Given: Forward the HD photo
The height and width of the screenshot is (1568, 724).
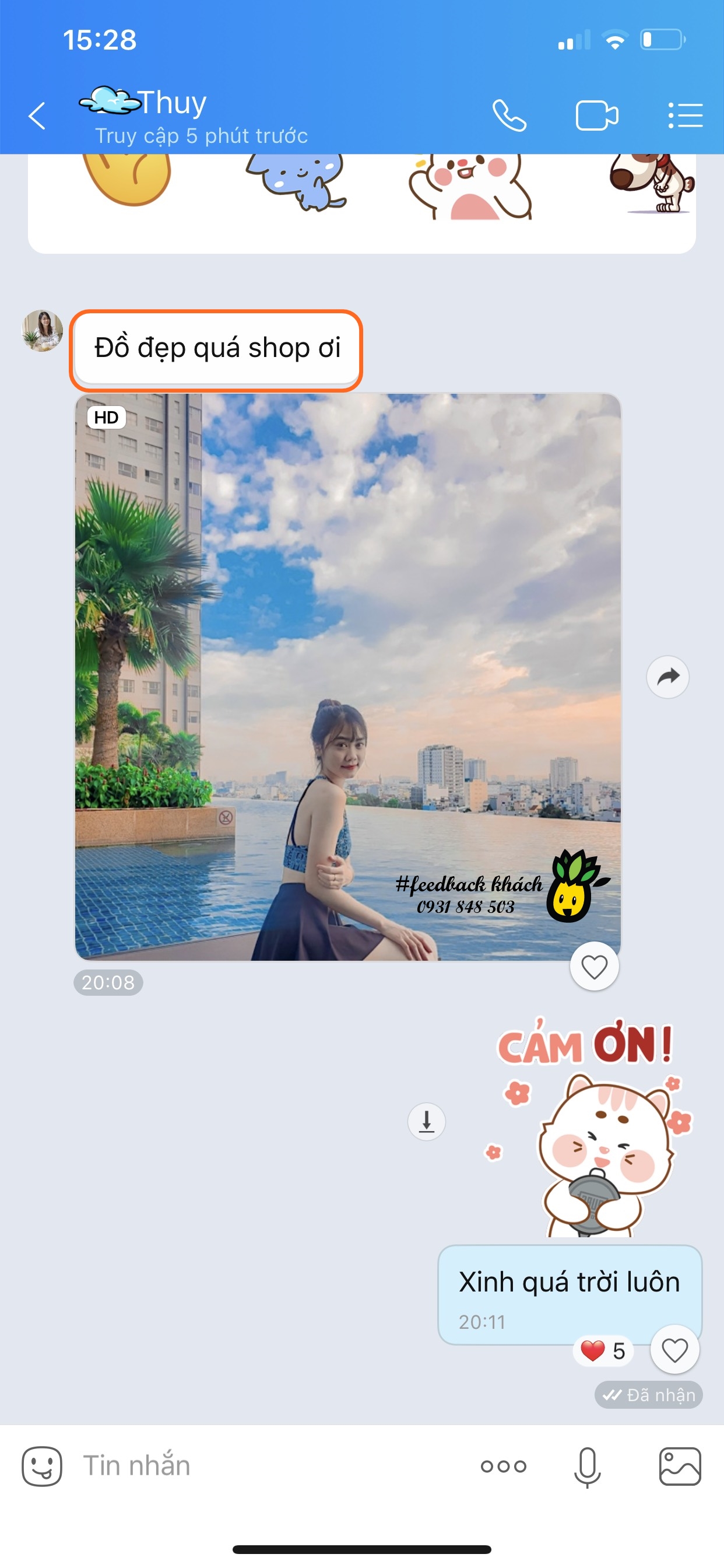Looking at the screenshot, I should (x=667, y=677).
